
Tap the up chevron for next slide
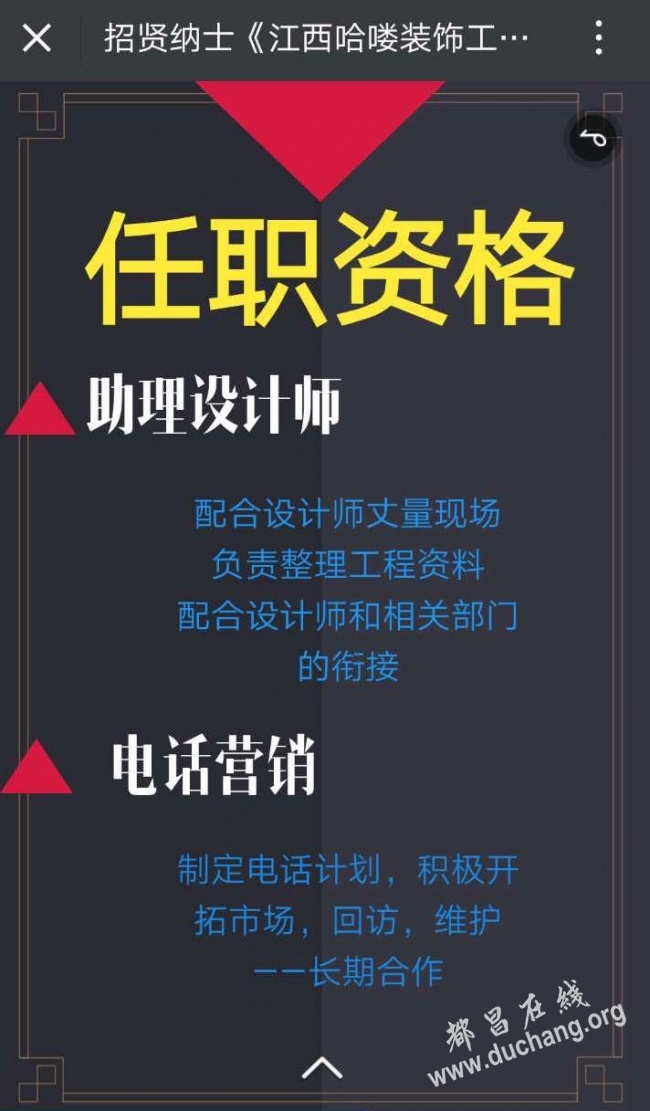(322, 1068)
